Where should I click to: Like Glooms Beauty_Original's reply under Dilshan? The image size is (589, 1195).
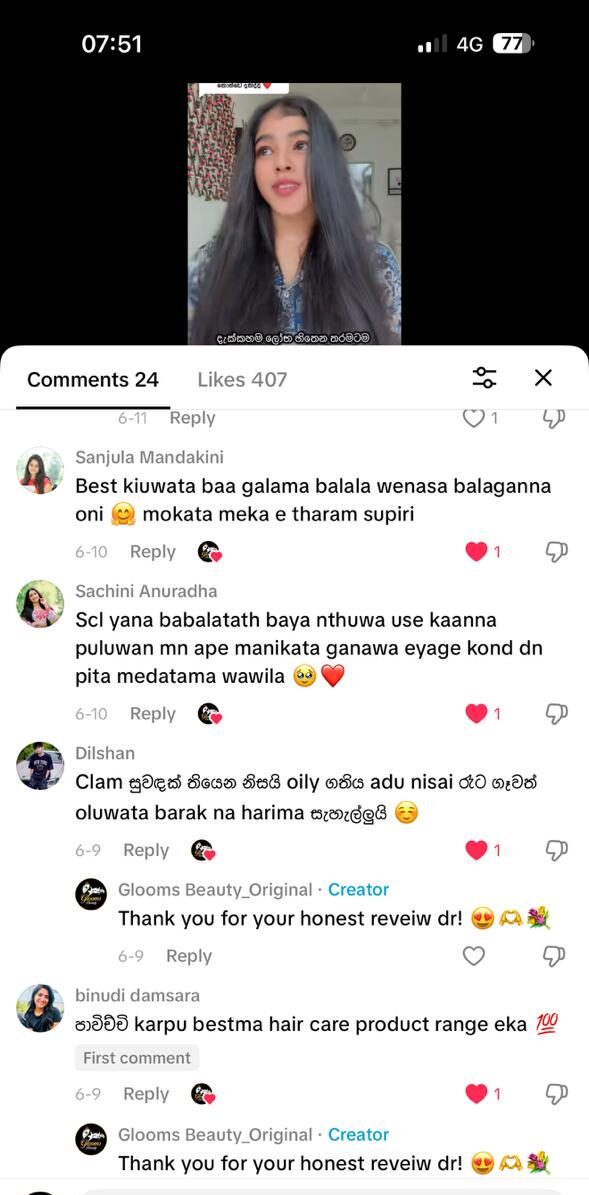tap(474, 956)
